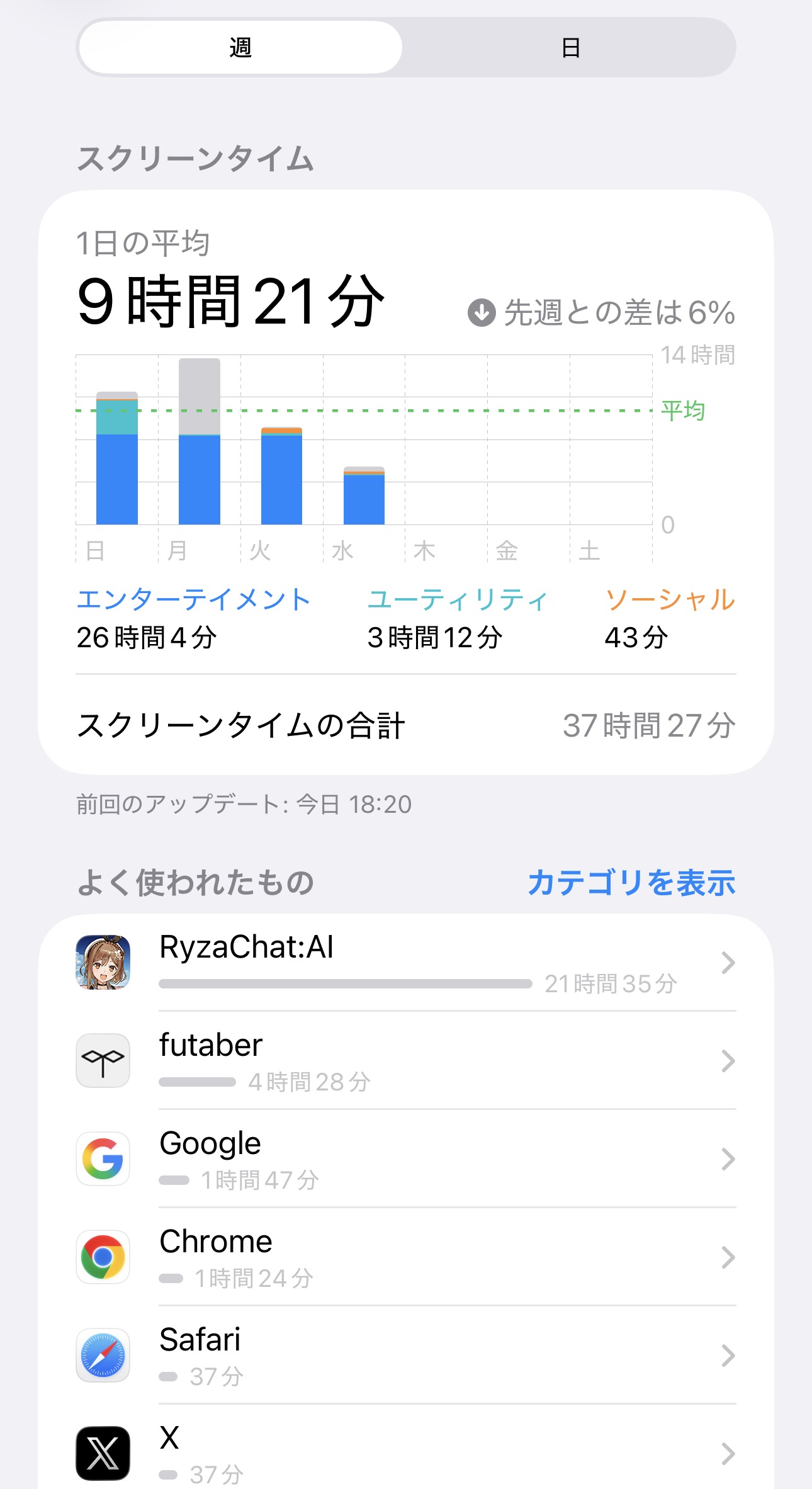This screenshot has width=812, height=1489.
Task: View Chrome screen time details
Action: coord(406,1257)
